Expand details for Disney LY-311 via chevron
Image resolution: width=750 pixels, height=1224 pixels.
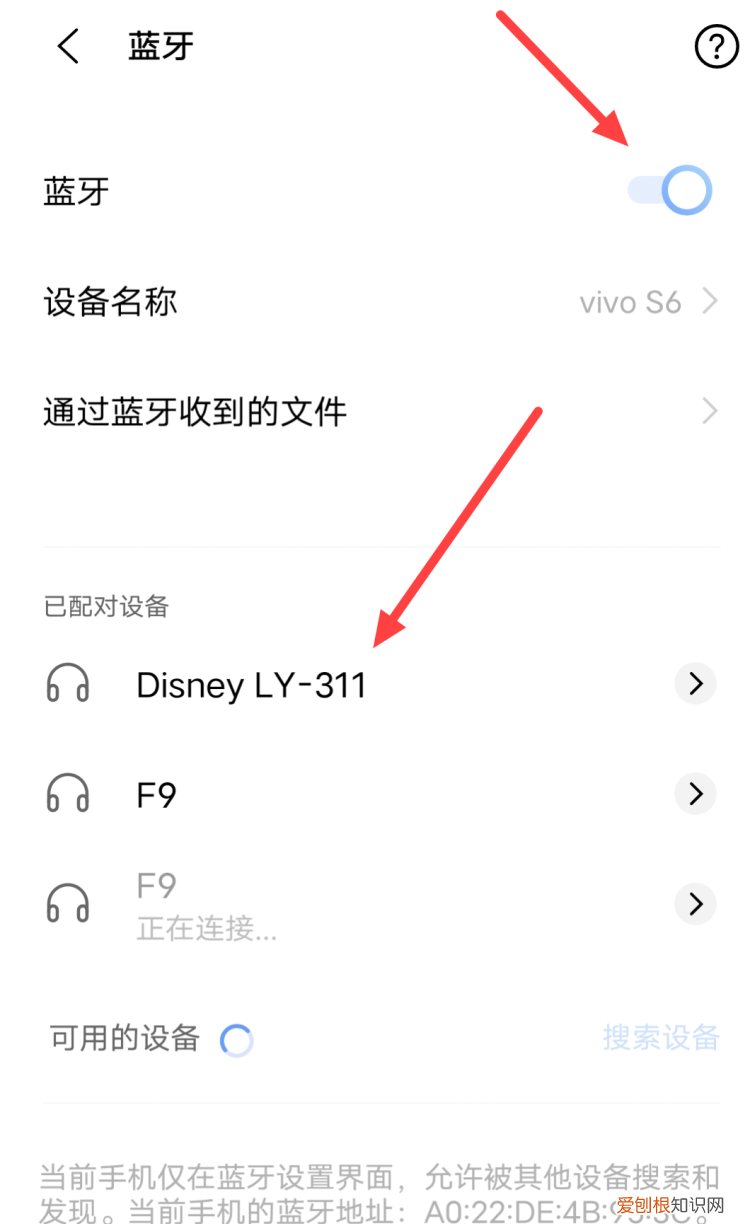coord(695,684)
